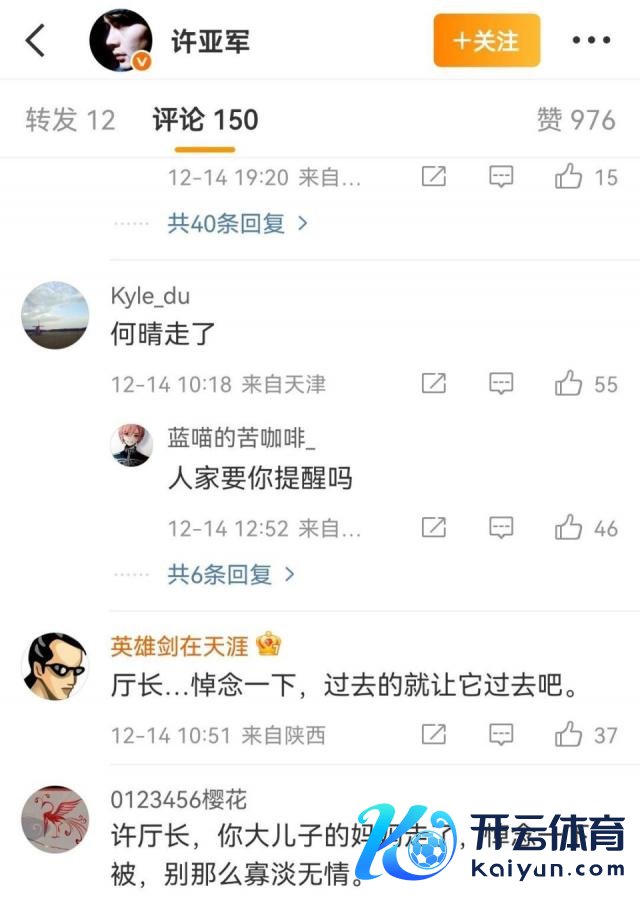Open the three-dot overflow menu
The height and width of the screenshot is (902, 640).
click(590, 41)
